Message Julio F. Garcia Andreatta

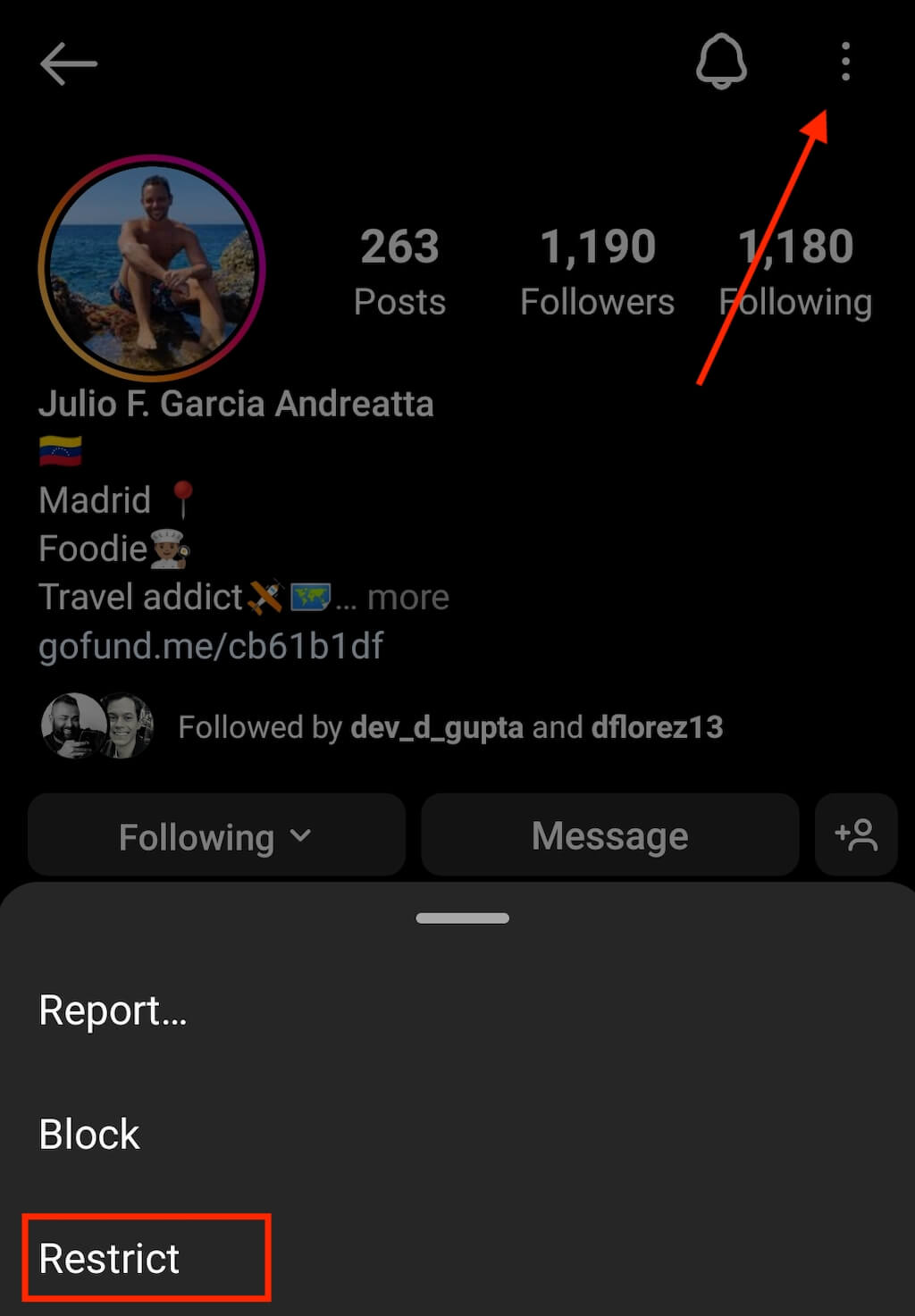click(609, 836)
